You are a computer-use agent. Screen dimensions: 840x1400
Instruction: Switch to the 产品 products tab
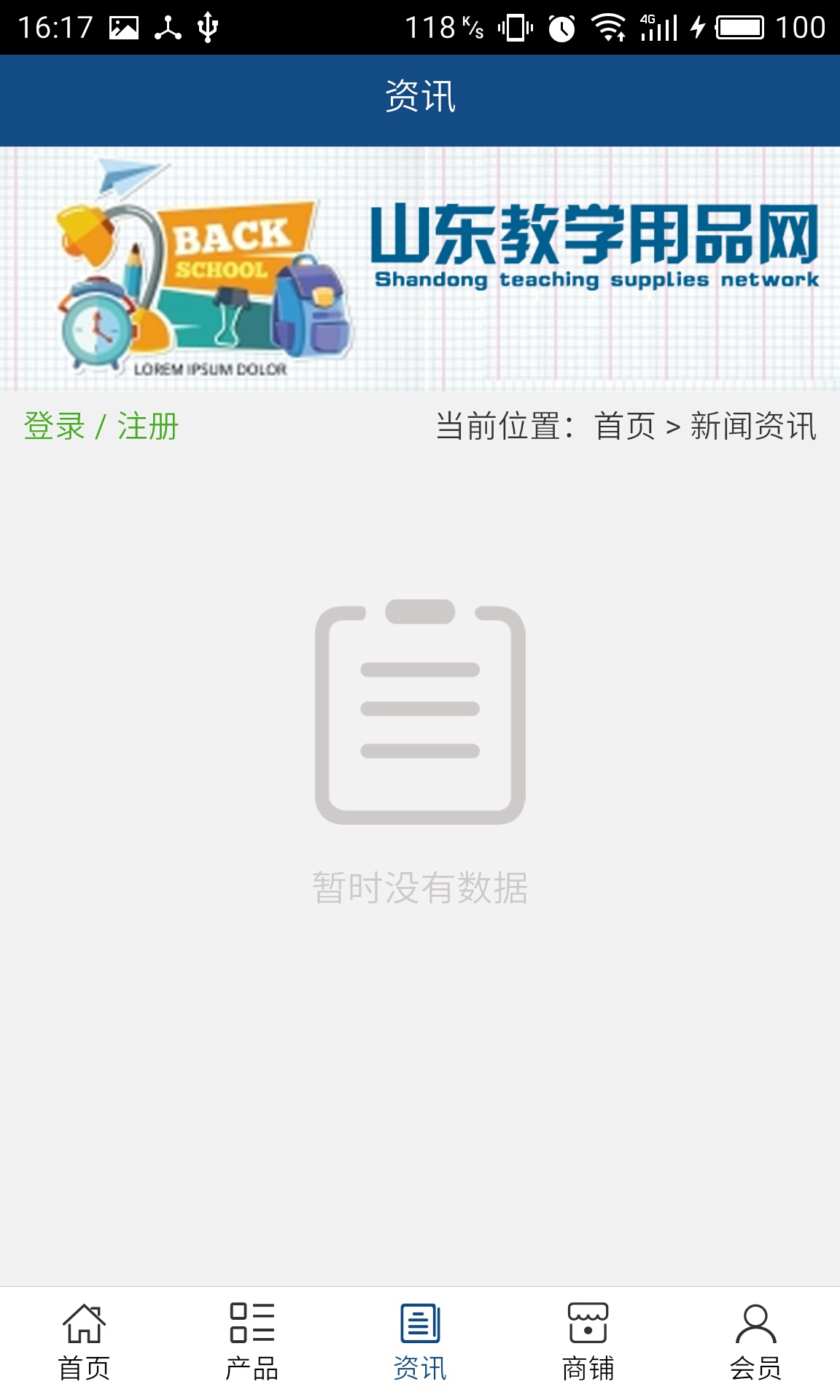[252, 1342]
